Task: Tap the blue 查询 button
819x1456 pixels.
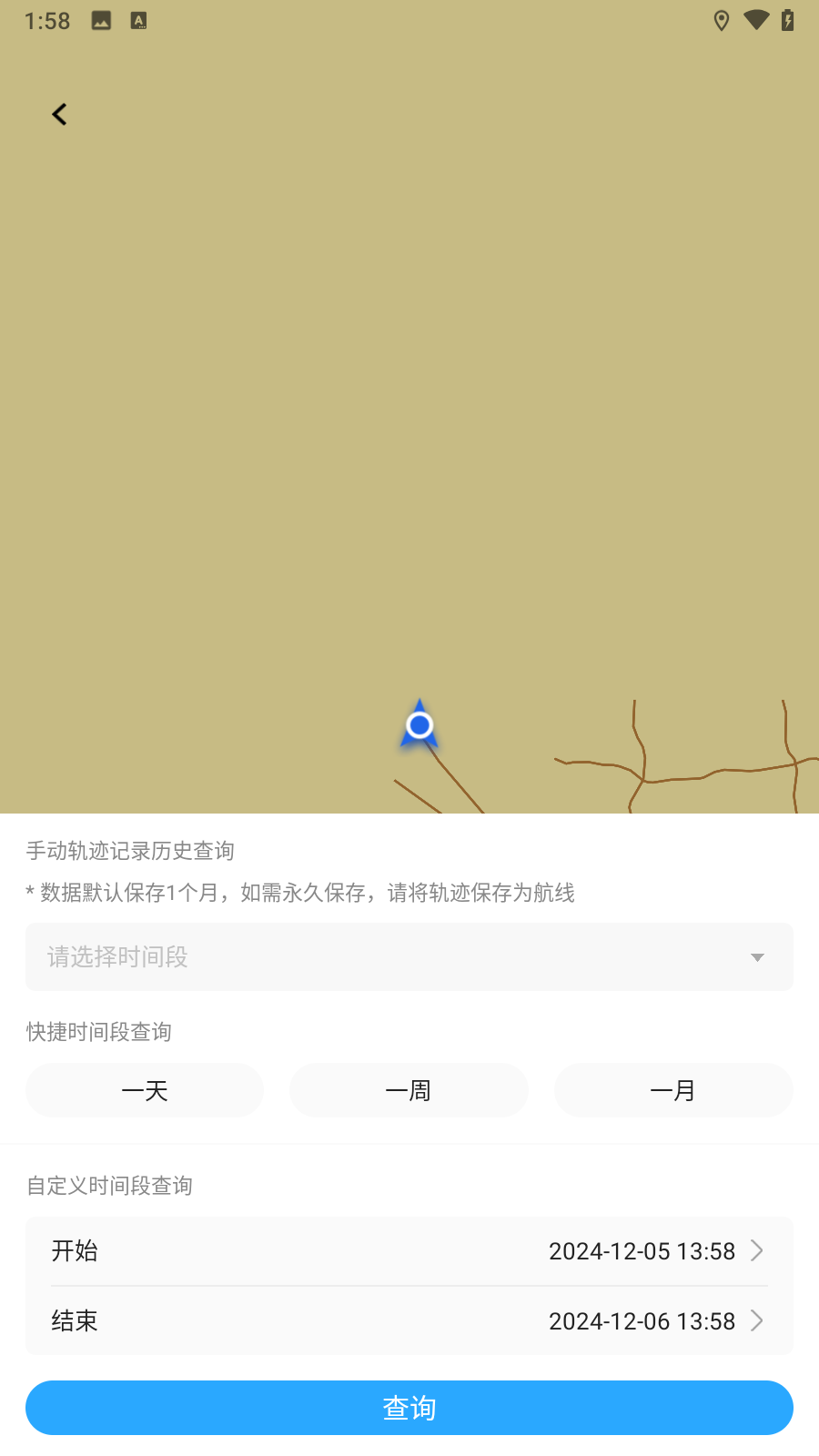Action: point(409,1408)
